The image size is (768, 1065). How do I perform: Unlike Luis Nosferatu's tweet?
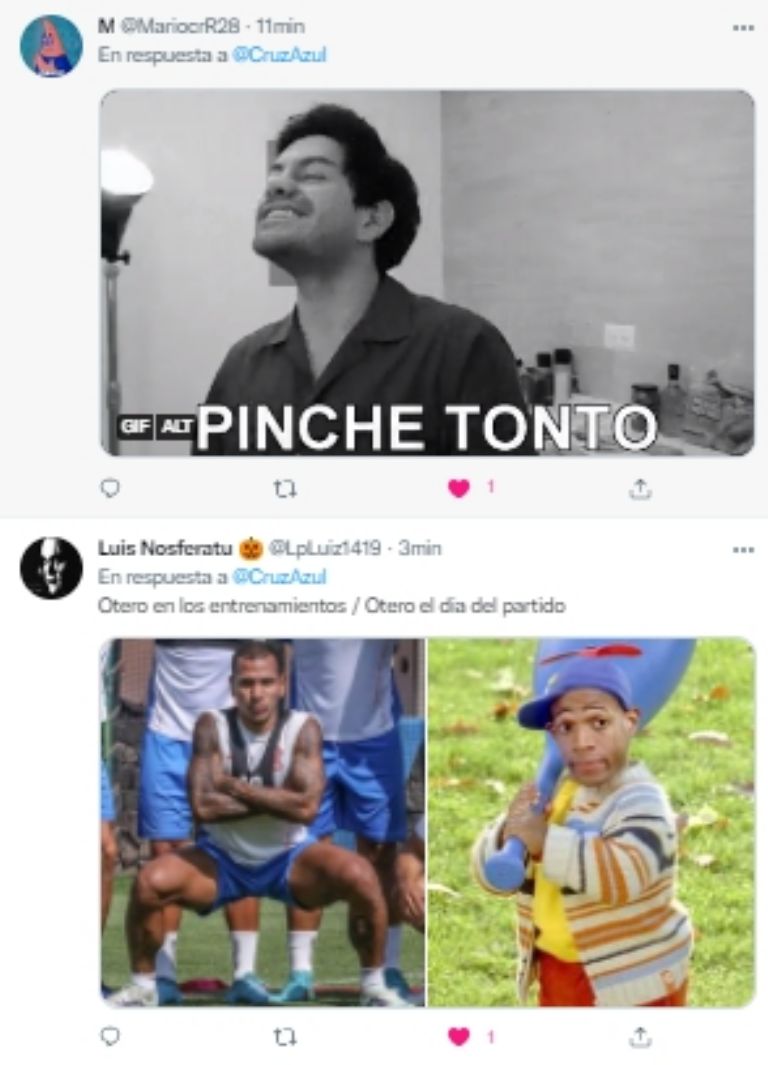459,1037
